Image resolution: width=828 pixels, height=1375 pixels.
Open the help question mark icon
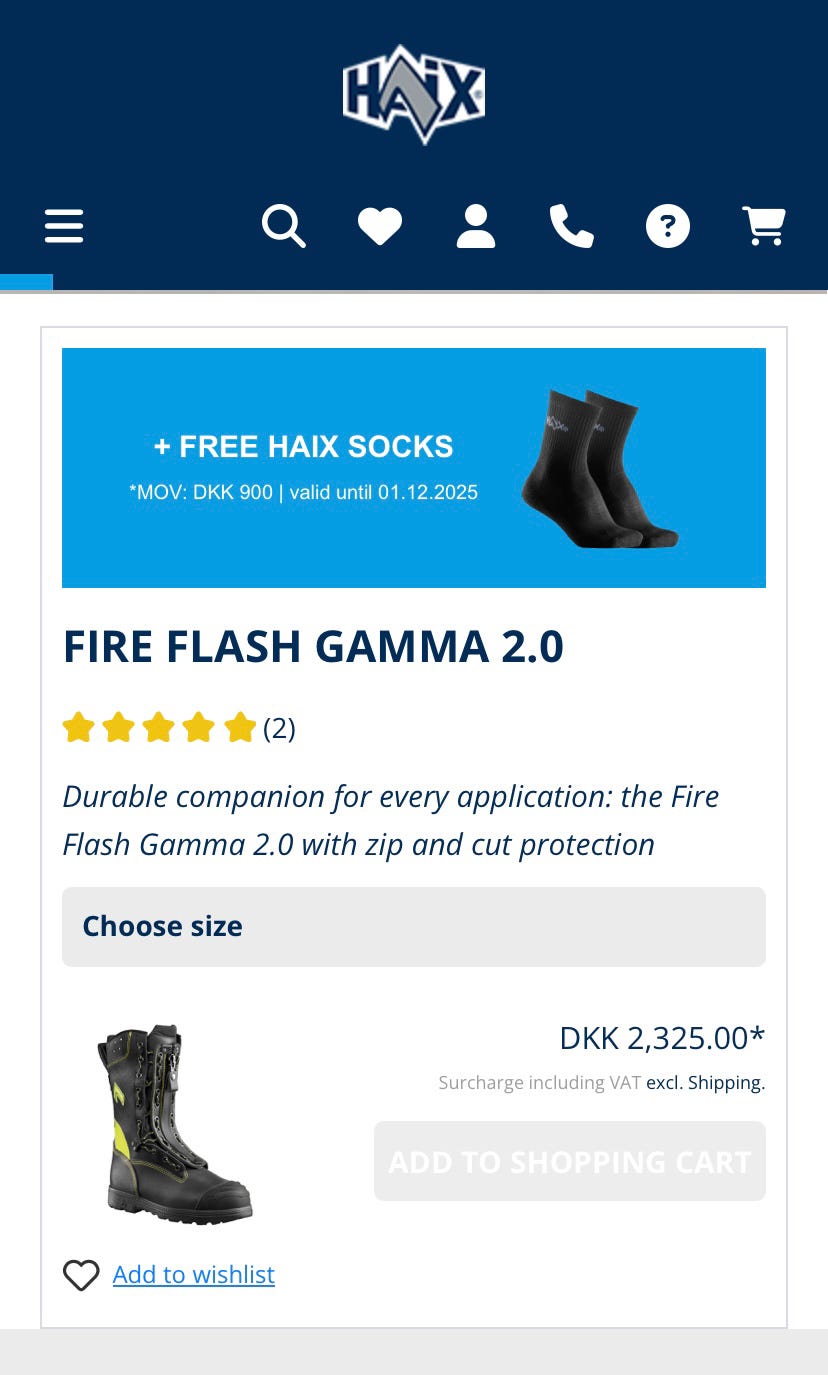668,226
